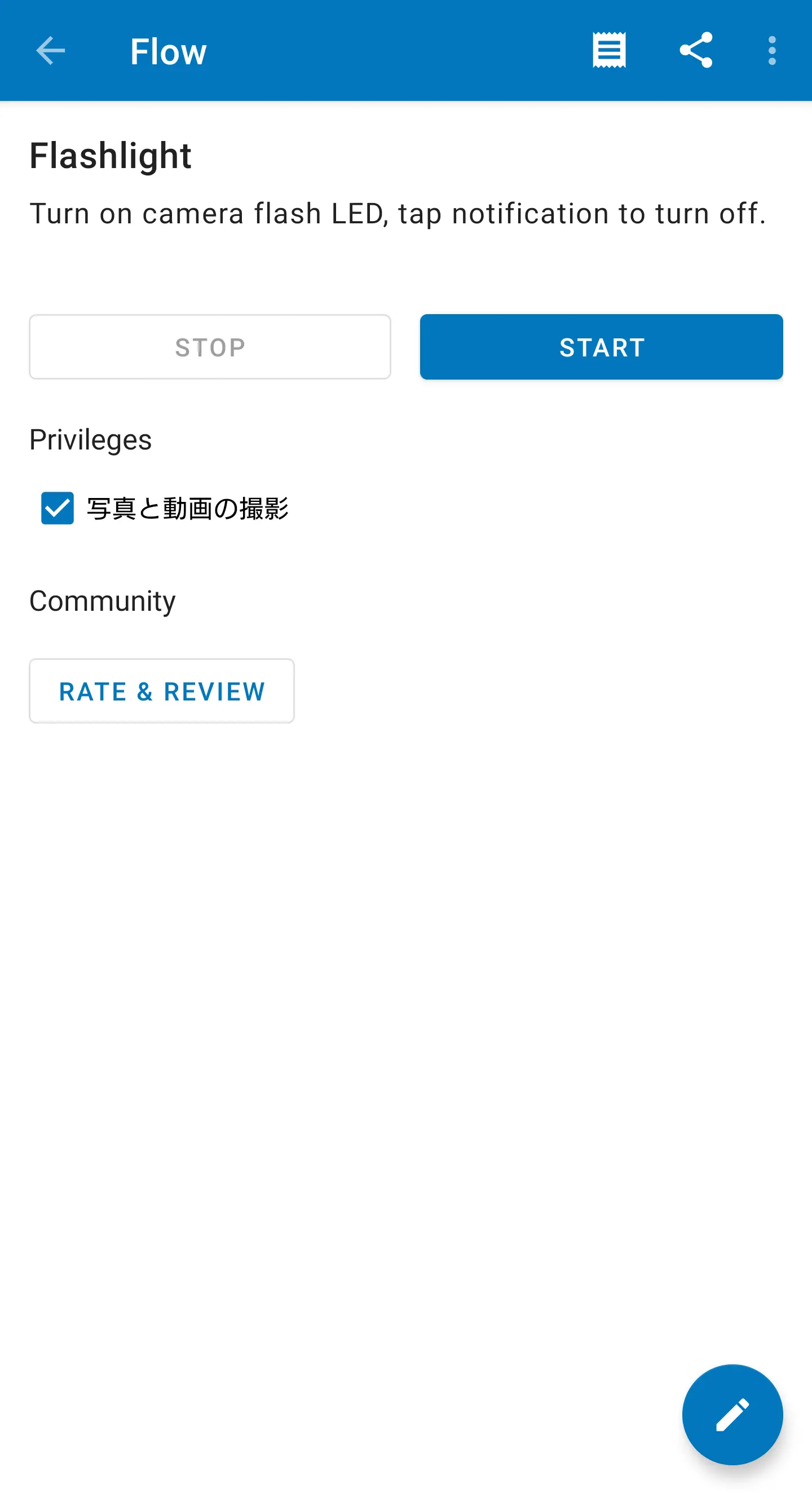
Task: Edit the flow with the pencil button
Action: click(732, 1414)
